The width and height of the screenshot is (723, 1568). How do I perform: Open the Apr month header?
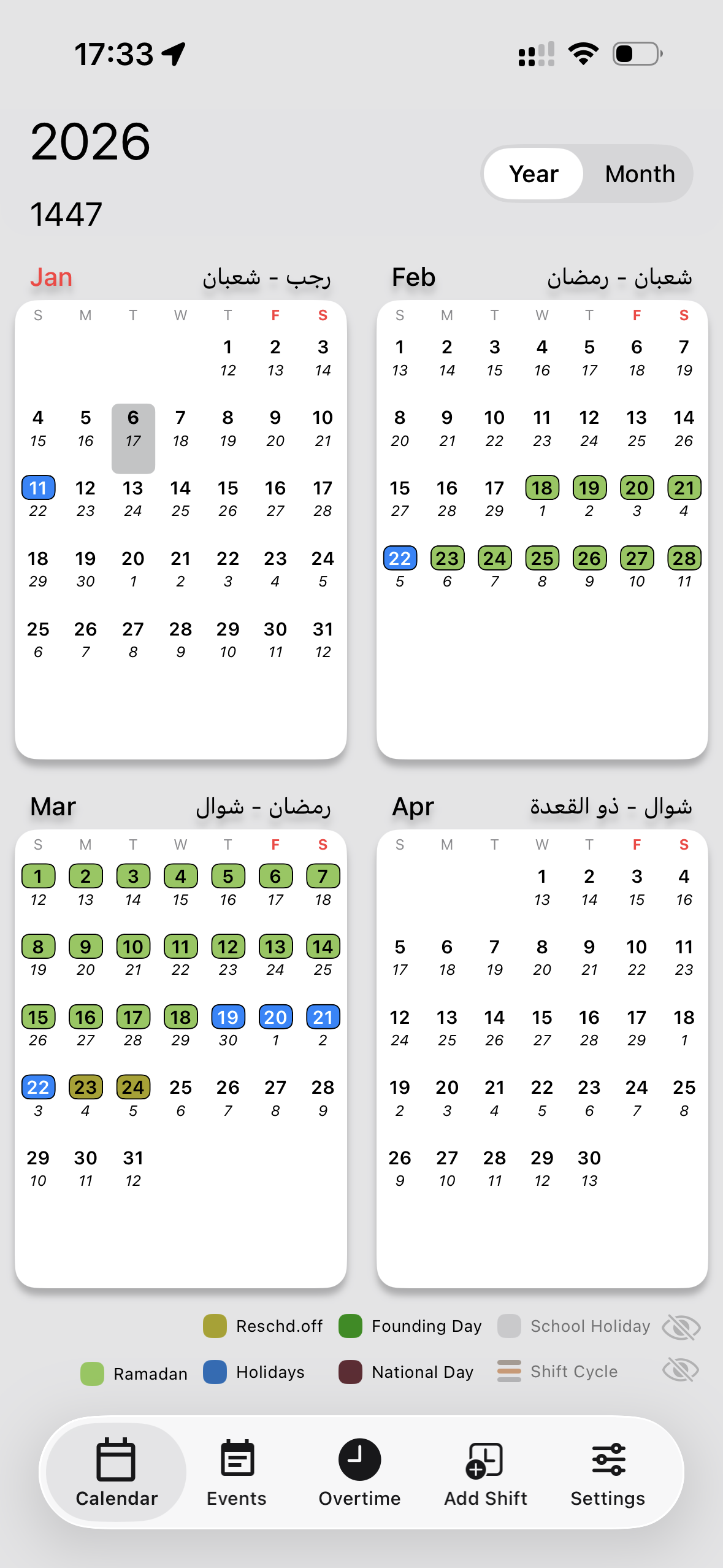412,806
